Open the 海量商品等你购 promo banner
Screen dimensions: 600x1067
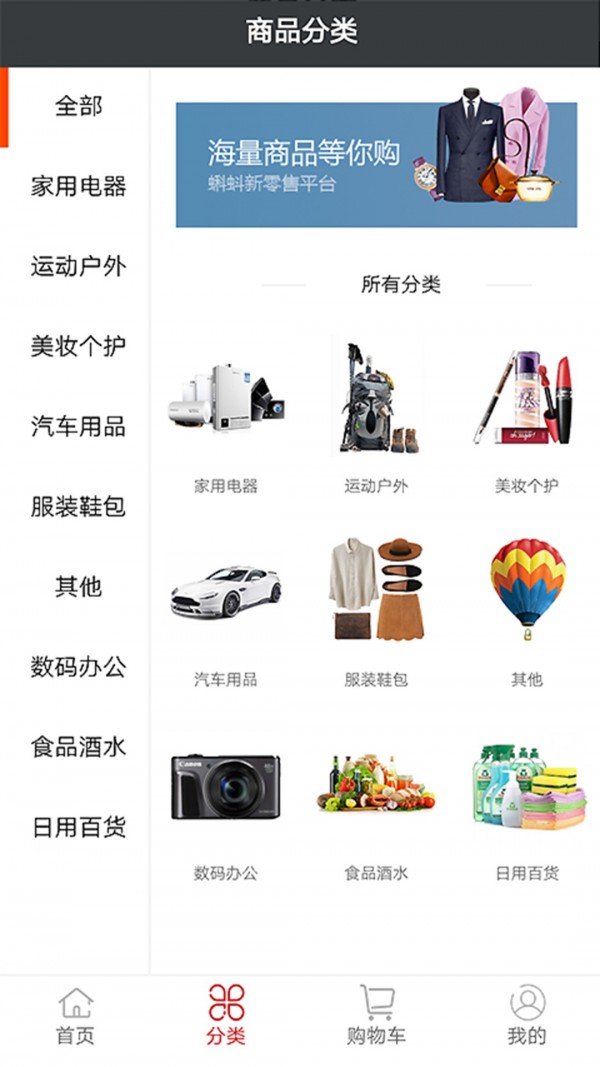click(x=376, y=164)
